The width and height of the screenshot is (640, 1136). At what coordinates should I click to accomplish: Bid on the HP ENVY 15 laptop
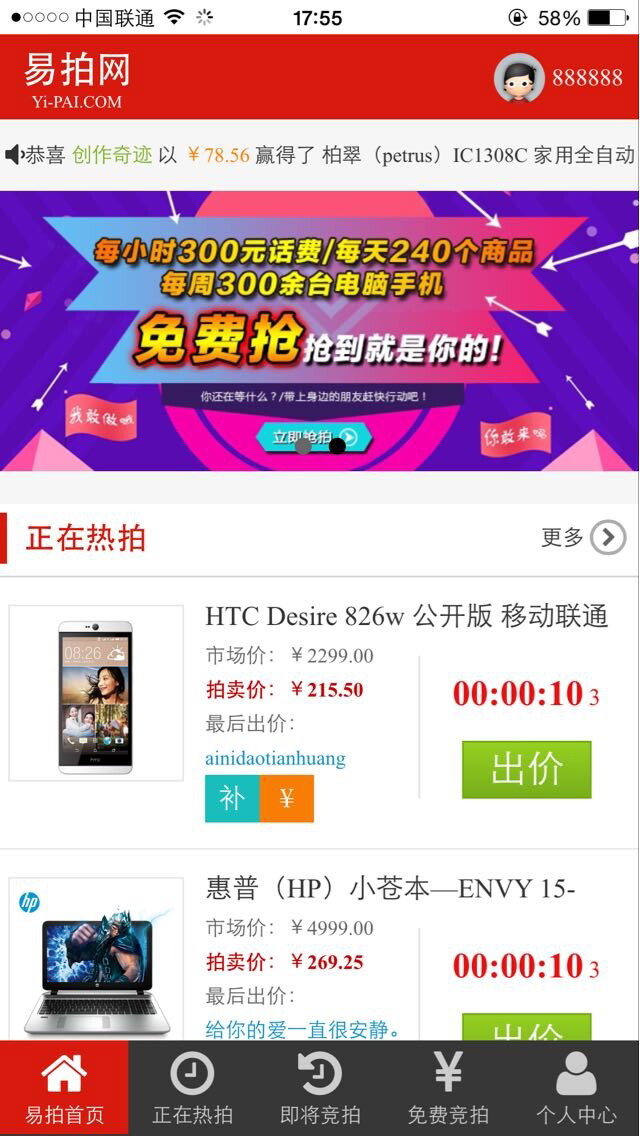[x=527, y=1027]
